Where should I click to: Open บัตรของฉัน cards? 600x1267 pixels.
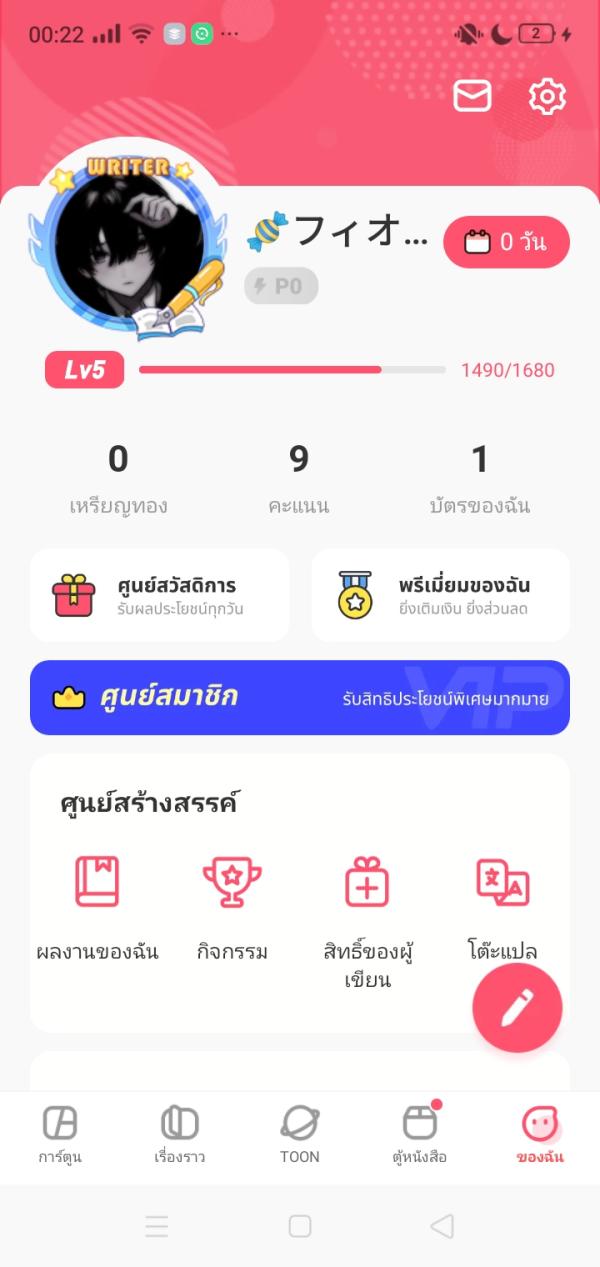480,478
